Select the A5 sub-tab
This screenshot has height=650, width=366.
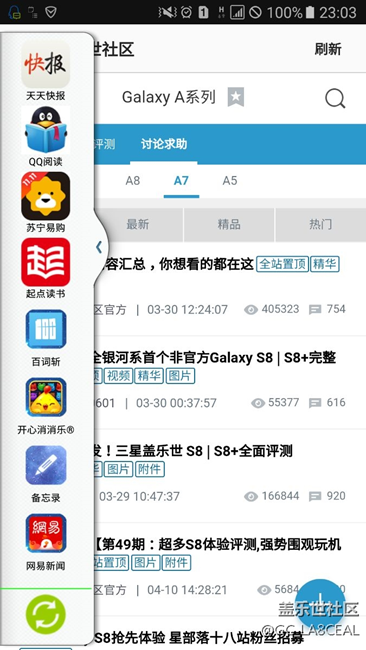click(230, 181)
